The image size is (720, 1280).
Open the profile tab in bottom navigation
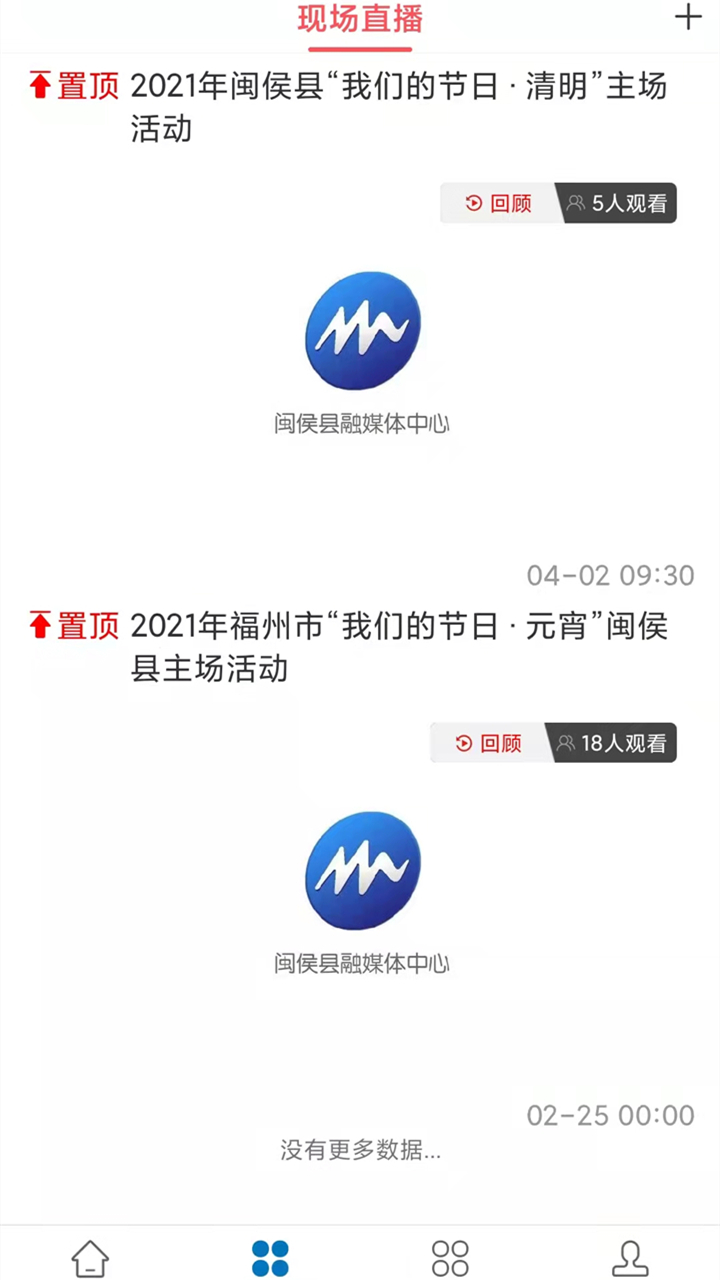(630, 1258)
